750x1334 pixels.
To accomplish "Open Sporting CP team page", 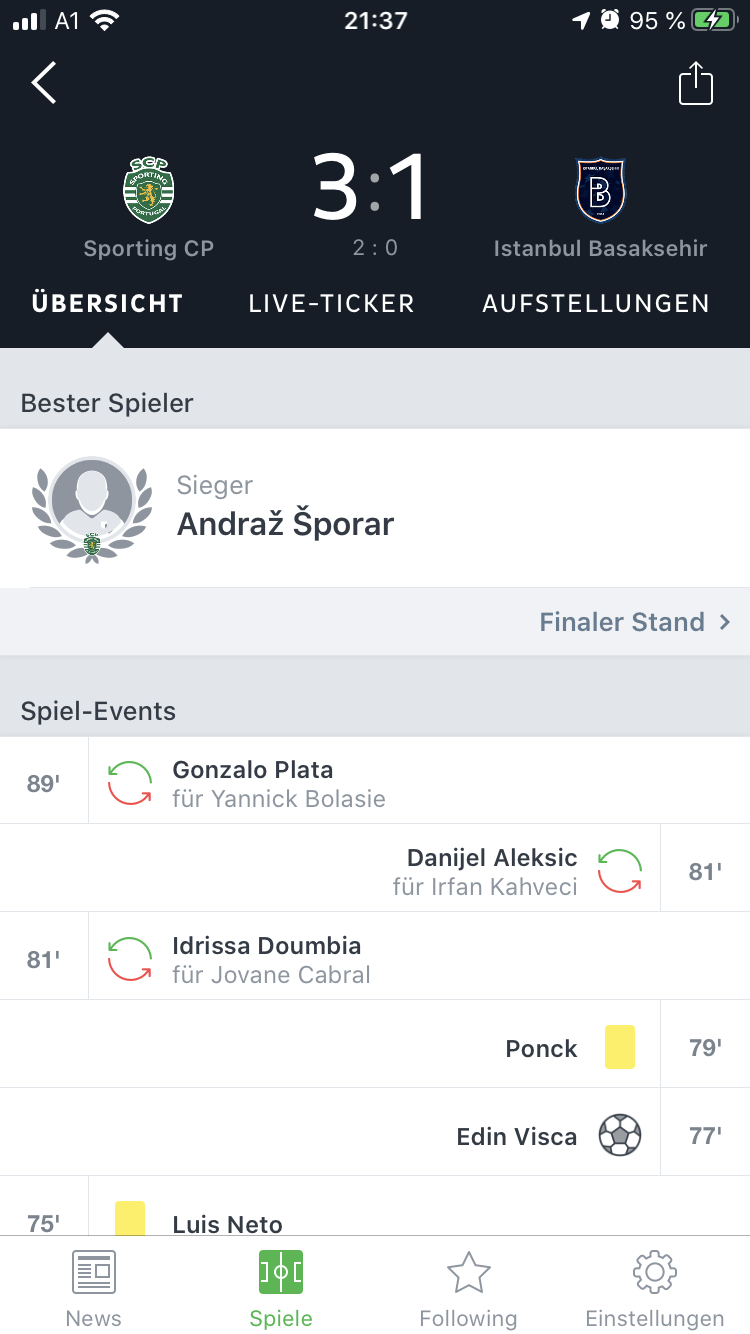I will 148,205.
